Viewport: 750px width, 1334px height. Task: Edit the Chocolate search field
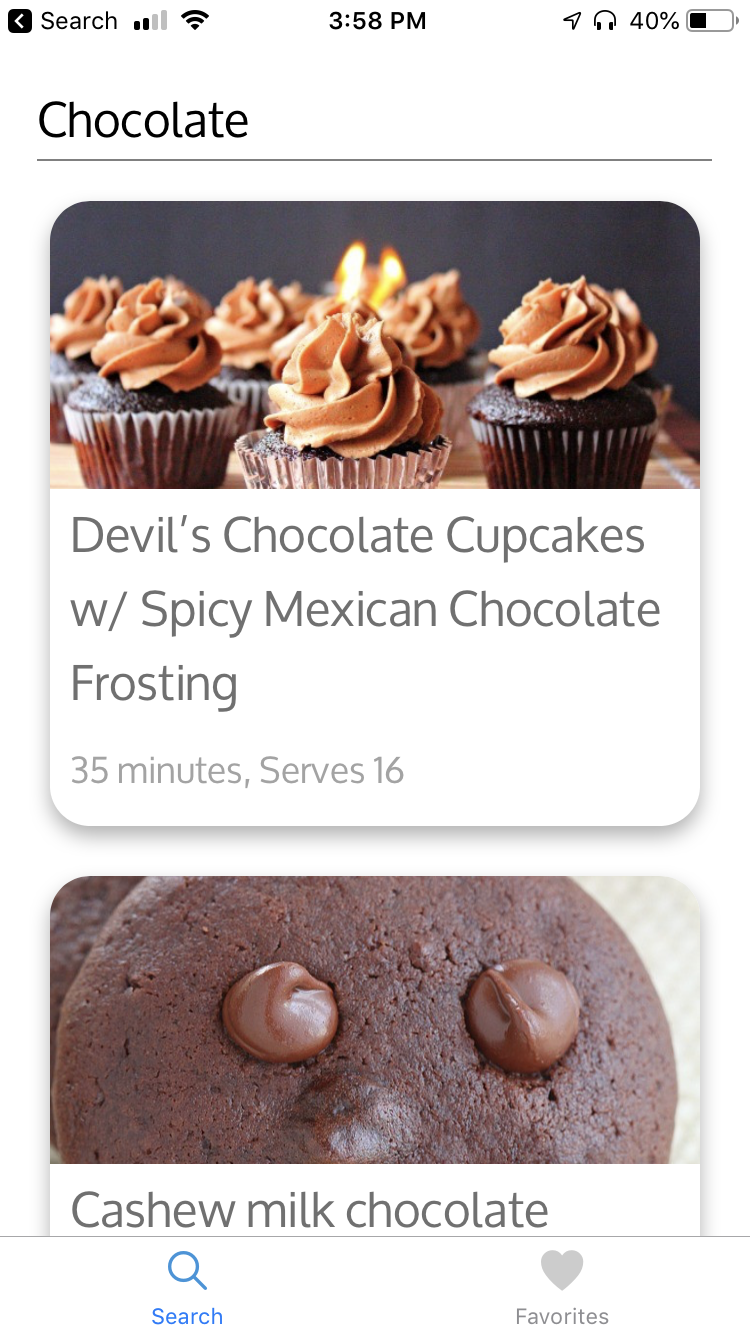point(374,122)
